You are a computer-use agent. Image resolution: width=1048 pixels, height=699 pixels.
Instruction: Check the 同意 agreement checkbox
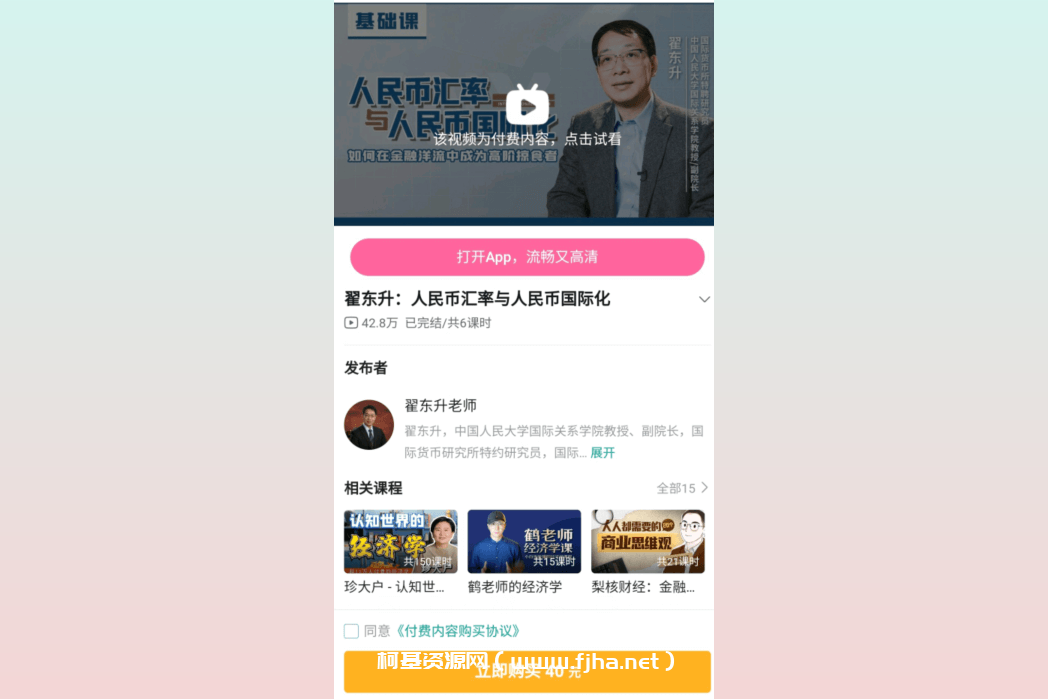pyautogui.click(x=351, y=631)
